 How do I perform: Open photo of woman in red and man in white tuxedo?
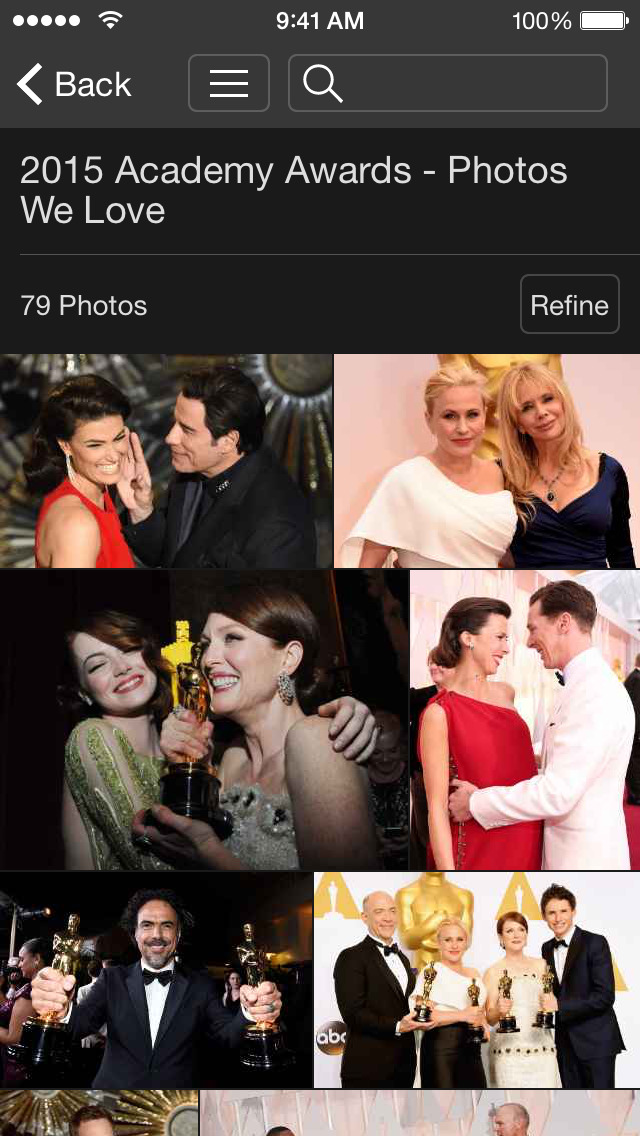tap(525, 720)
